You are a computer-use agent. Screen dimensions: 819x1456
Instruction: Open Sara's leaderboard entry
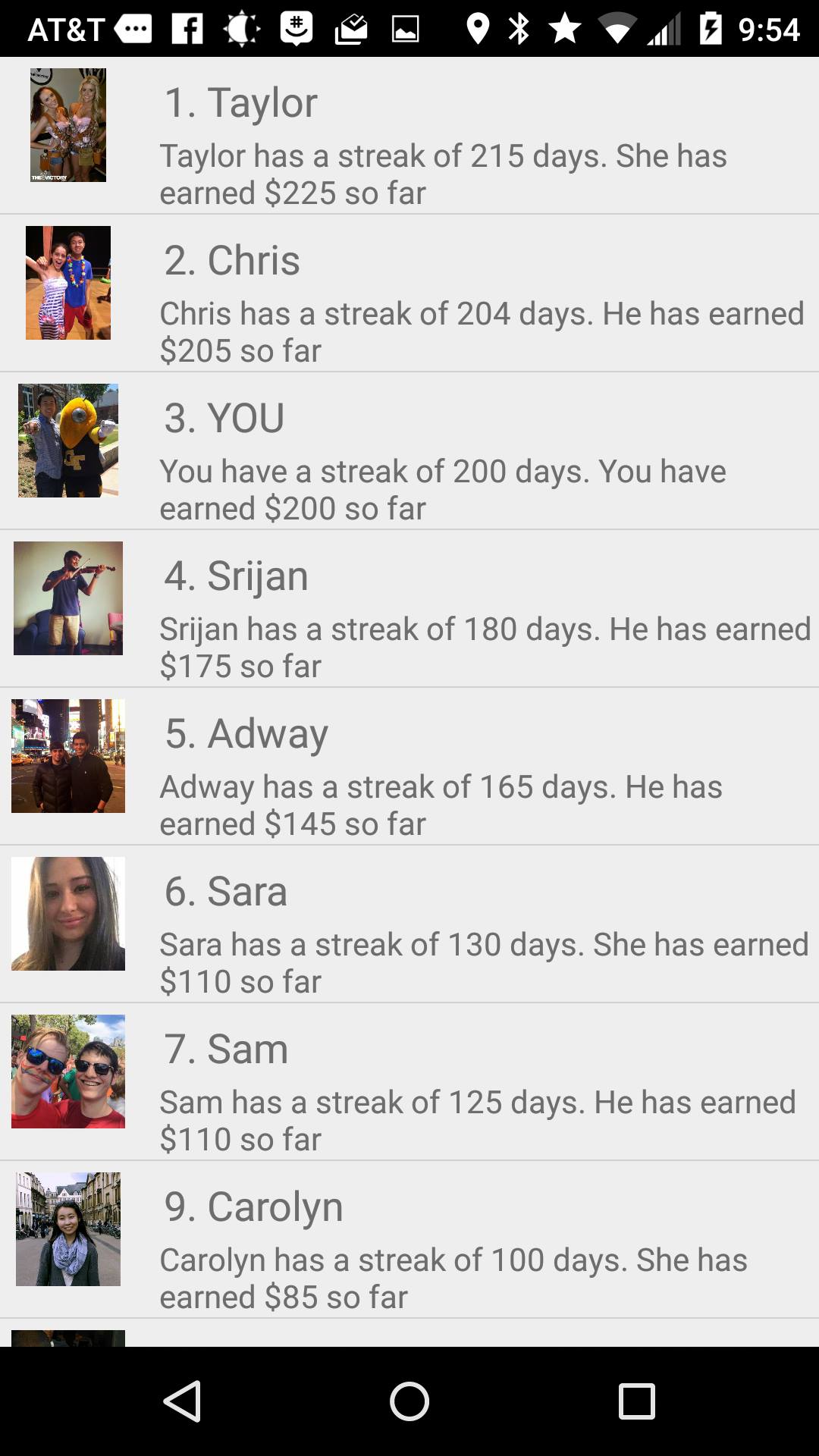(409, 925)
